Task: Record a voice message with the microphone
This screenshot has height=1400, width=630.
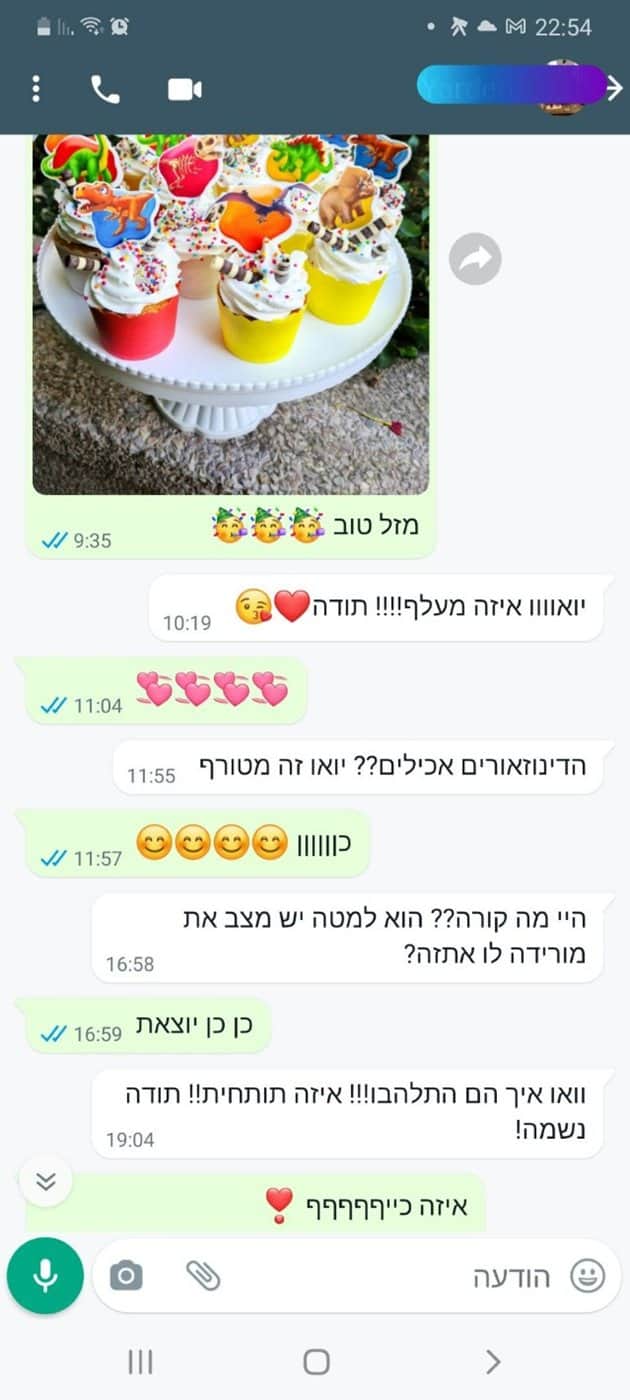Action: tap(45, 1275)
